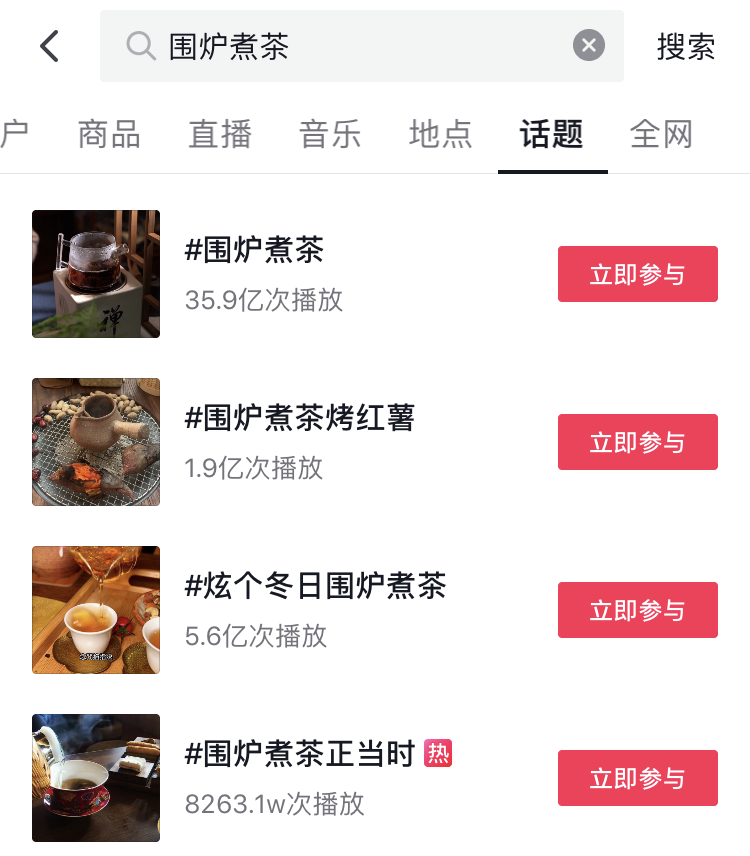Clear the search text with the X icon
The image size is (750, 856).
click(x=589, y=45)
